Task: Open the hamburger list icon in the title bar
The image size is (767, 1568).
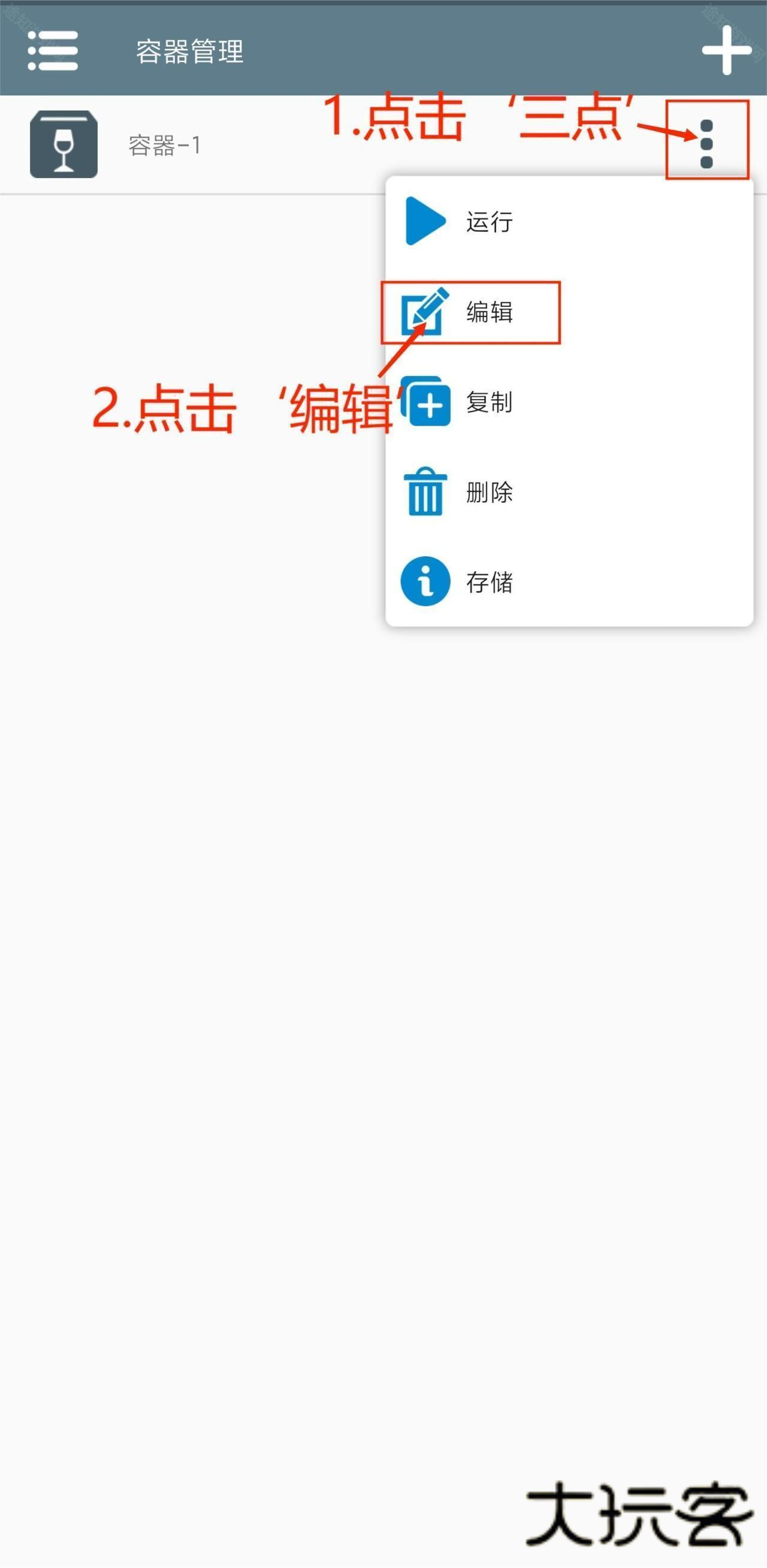Action: pyautogui.click(x=52, y=52)
